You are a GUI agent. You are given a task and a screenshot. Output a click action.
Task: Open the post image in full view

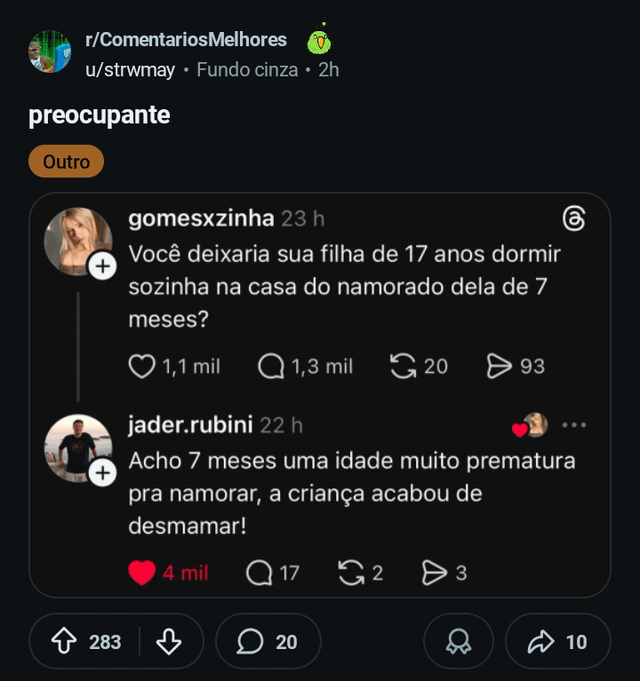(x=319, y=395)
